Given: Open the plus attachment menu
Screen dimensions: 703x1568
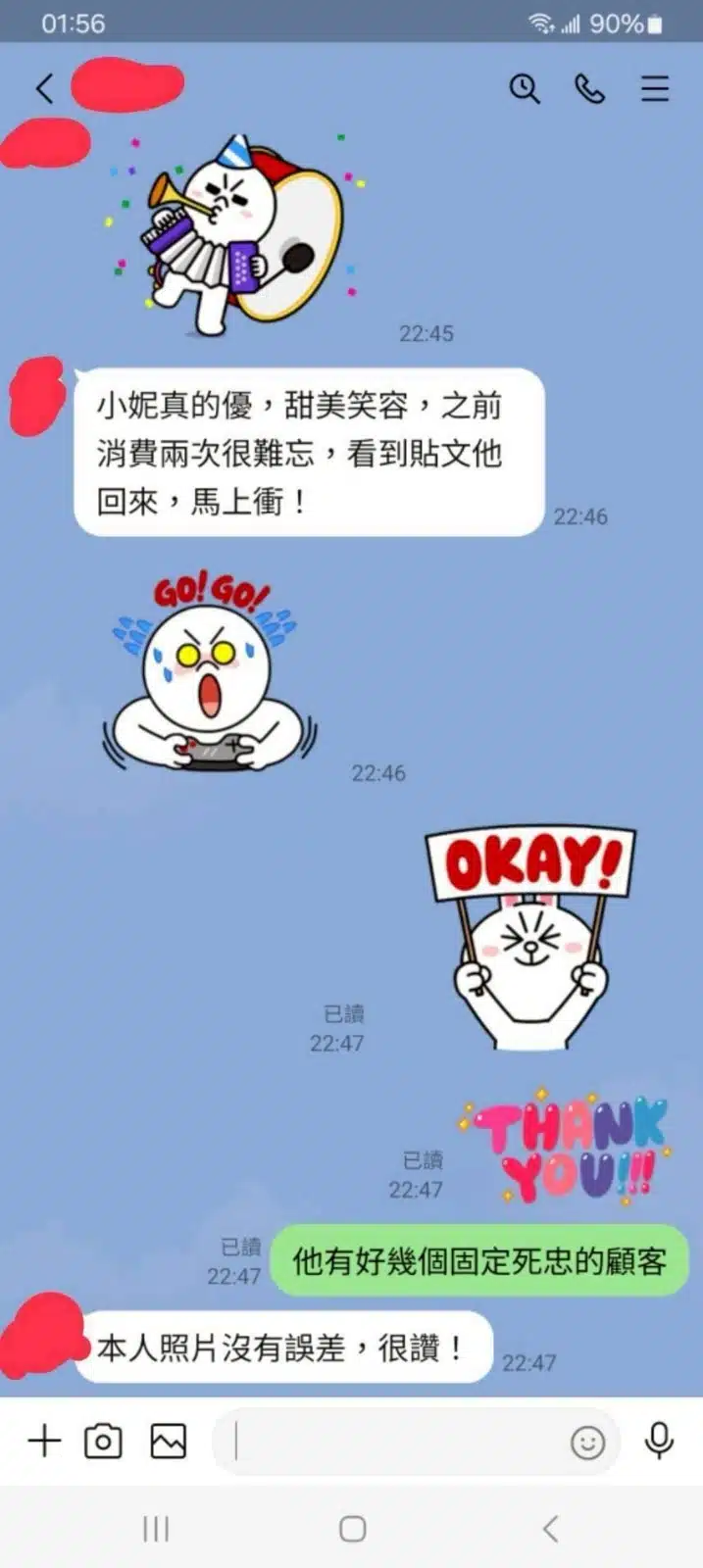Looking at the screenshot, I should (44, 1441).
